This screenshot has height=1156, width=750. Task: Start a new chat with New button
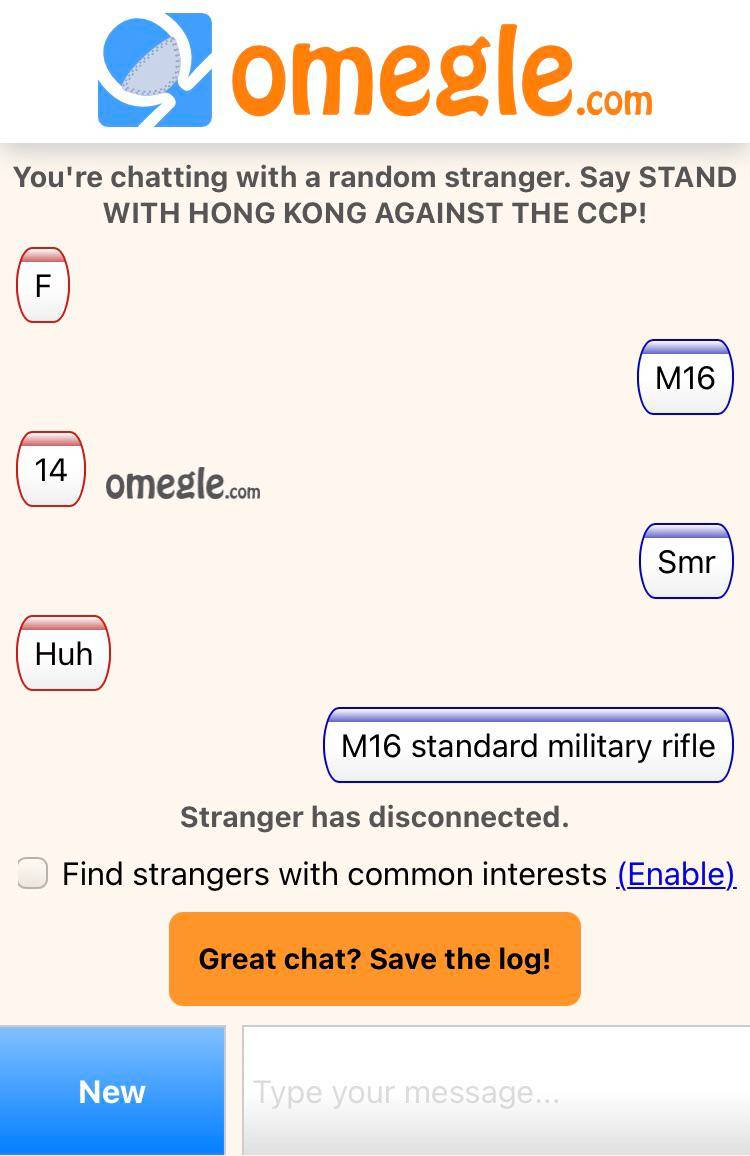tap(112, 1091)
